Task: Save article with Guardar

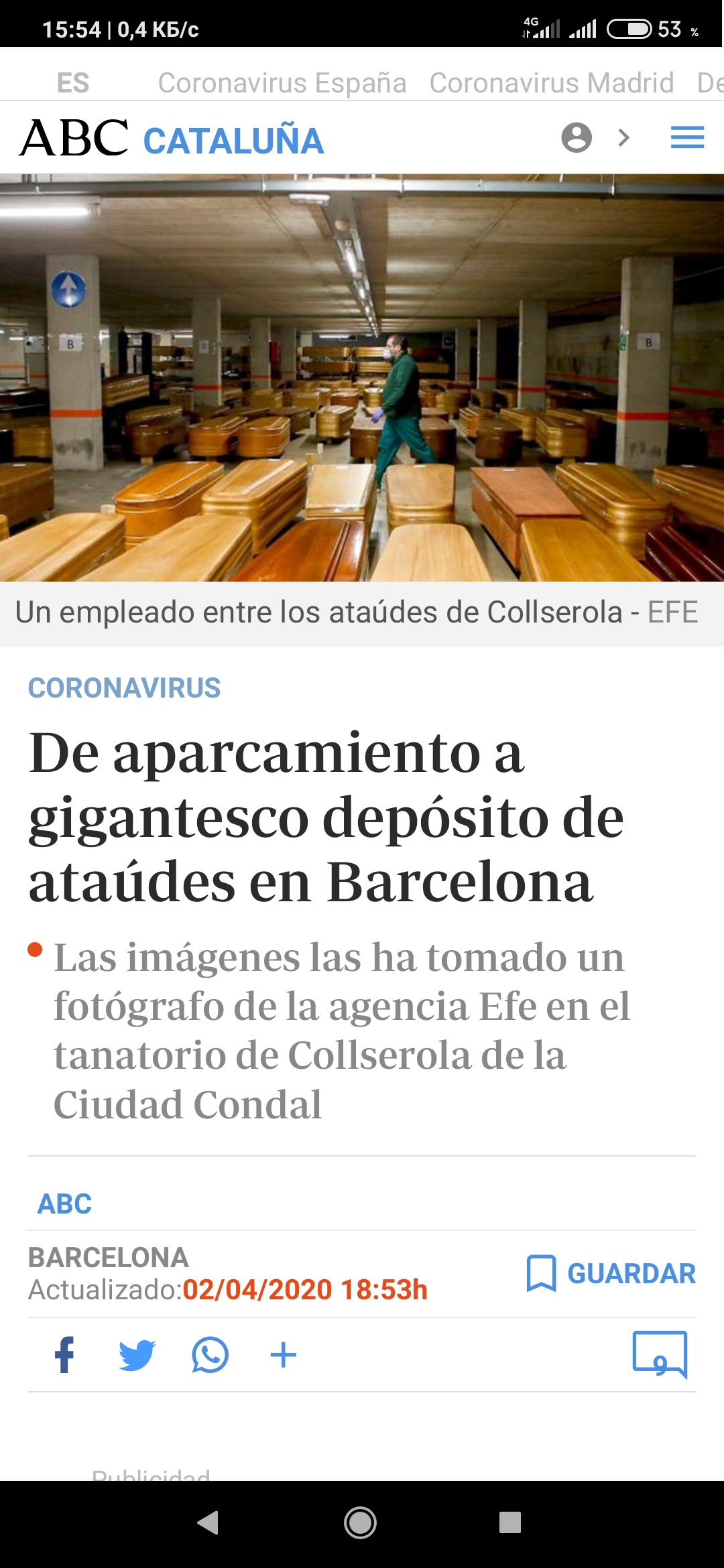Action: [x=611, y=1273]
